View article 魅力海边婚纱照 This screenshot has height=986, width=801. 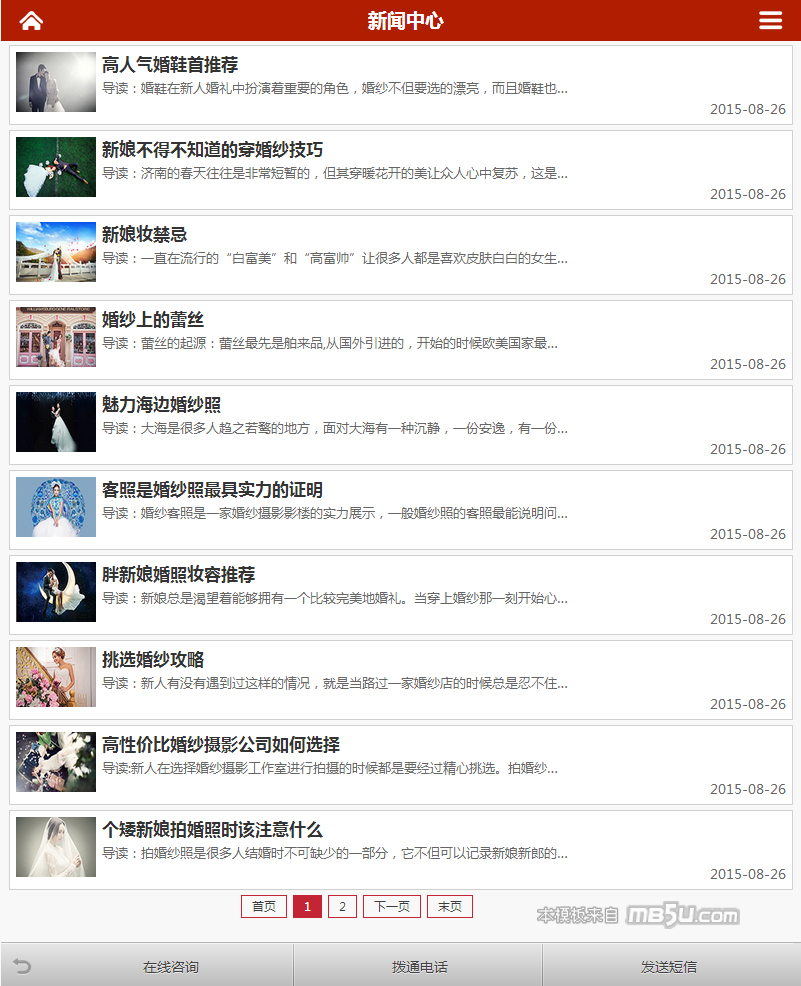point(161,405)
